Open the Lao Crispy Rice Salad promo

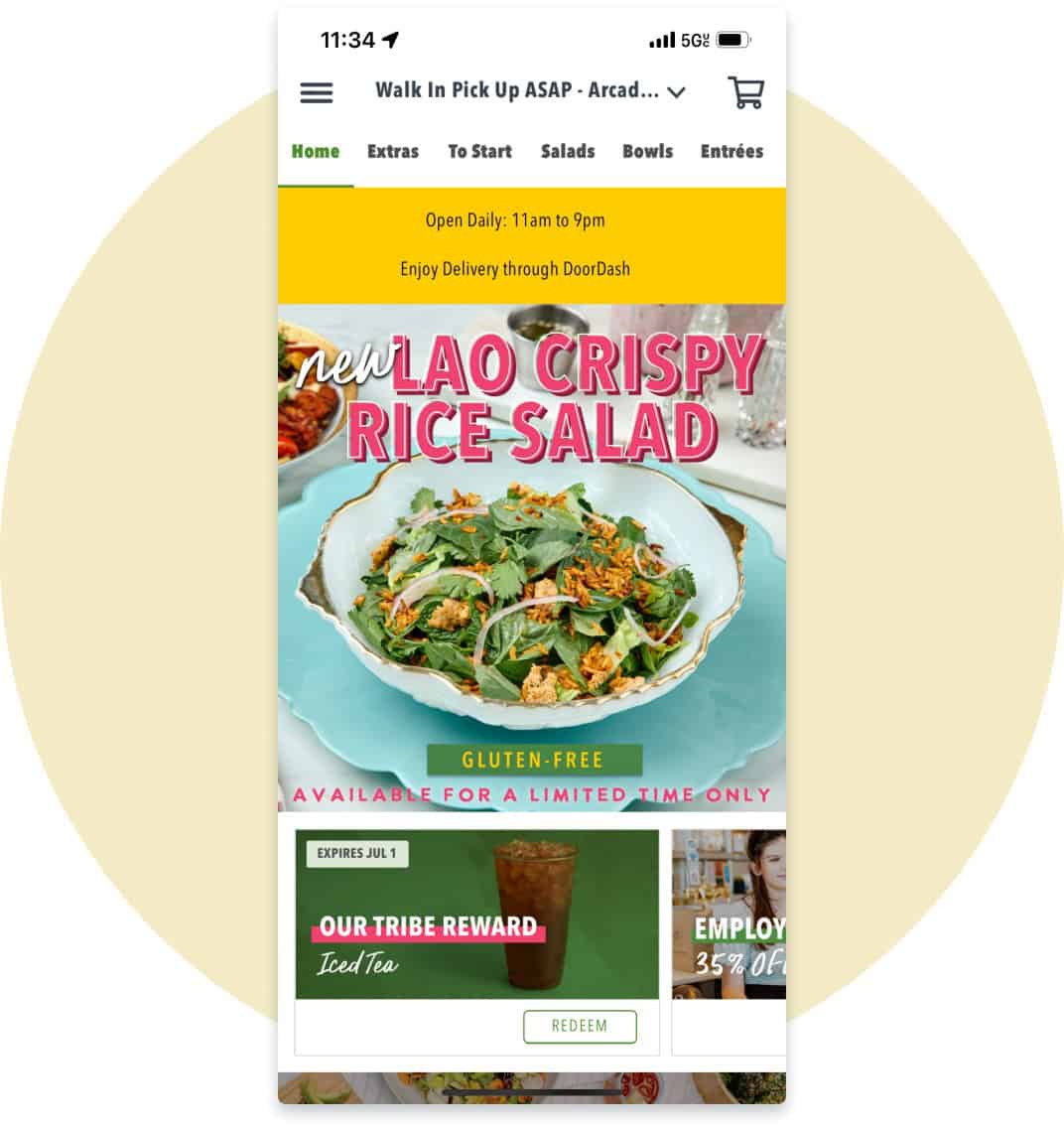pos(532,556)
